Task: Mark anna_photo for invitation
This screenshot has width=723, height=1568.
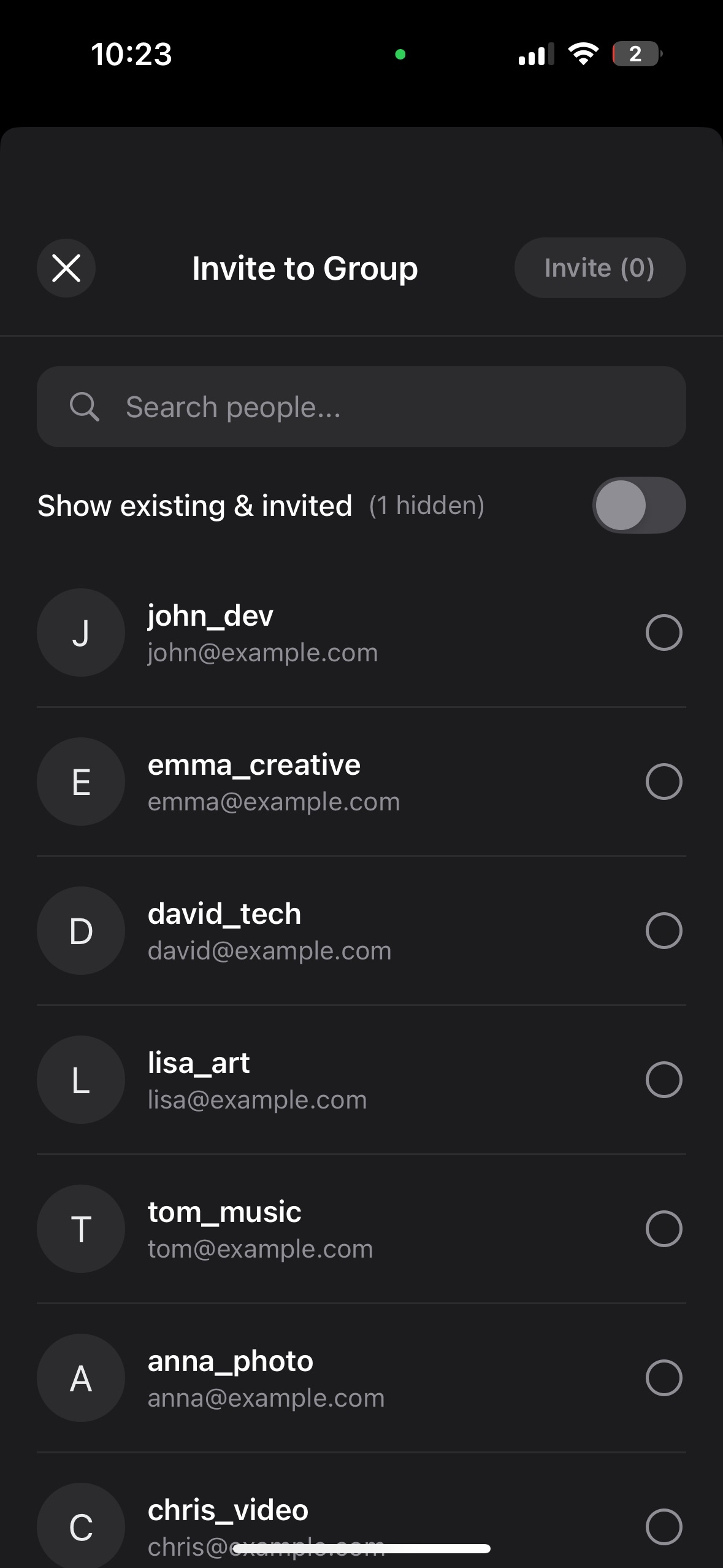Action: point(664,1378)
